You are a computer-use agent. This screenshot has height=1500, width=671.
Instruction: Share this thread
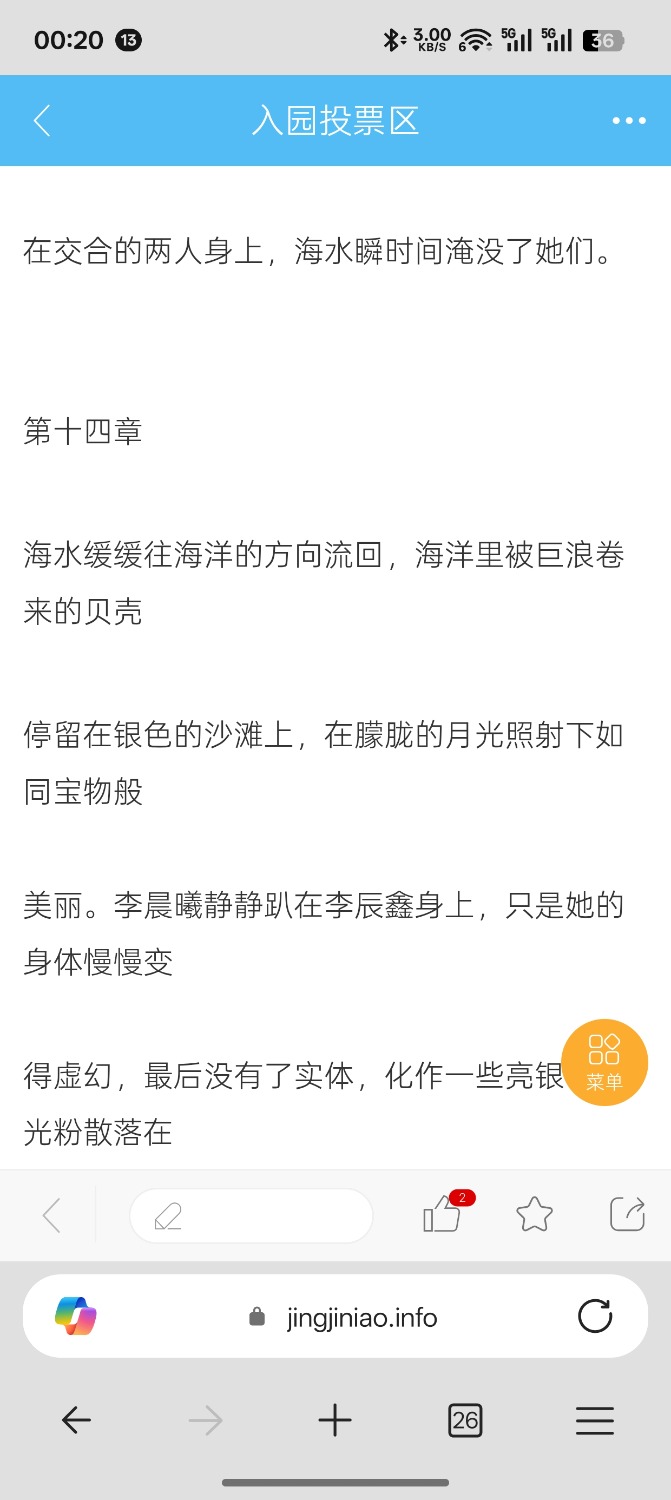click(x=627, y=1214)
